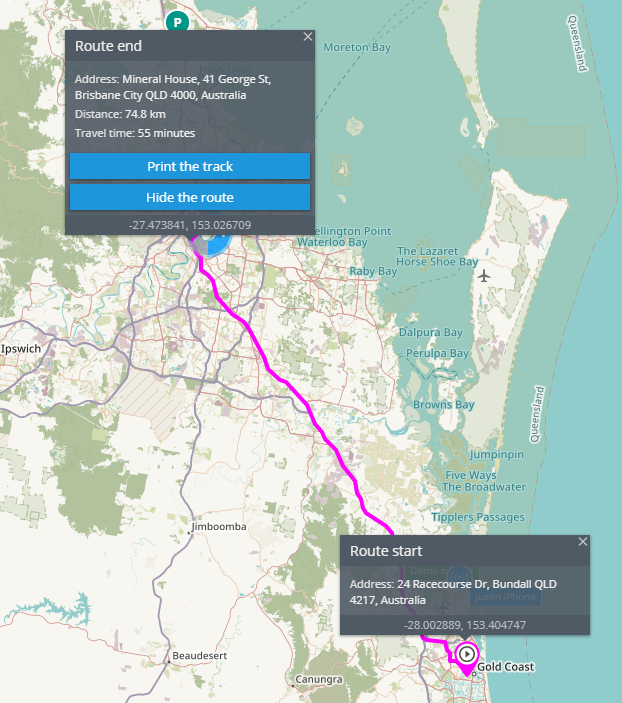Tap the route start play marker

click(x=466, y=655)
